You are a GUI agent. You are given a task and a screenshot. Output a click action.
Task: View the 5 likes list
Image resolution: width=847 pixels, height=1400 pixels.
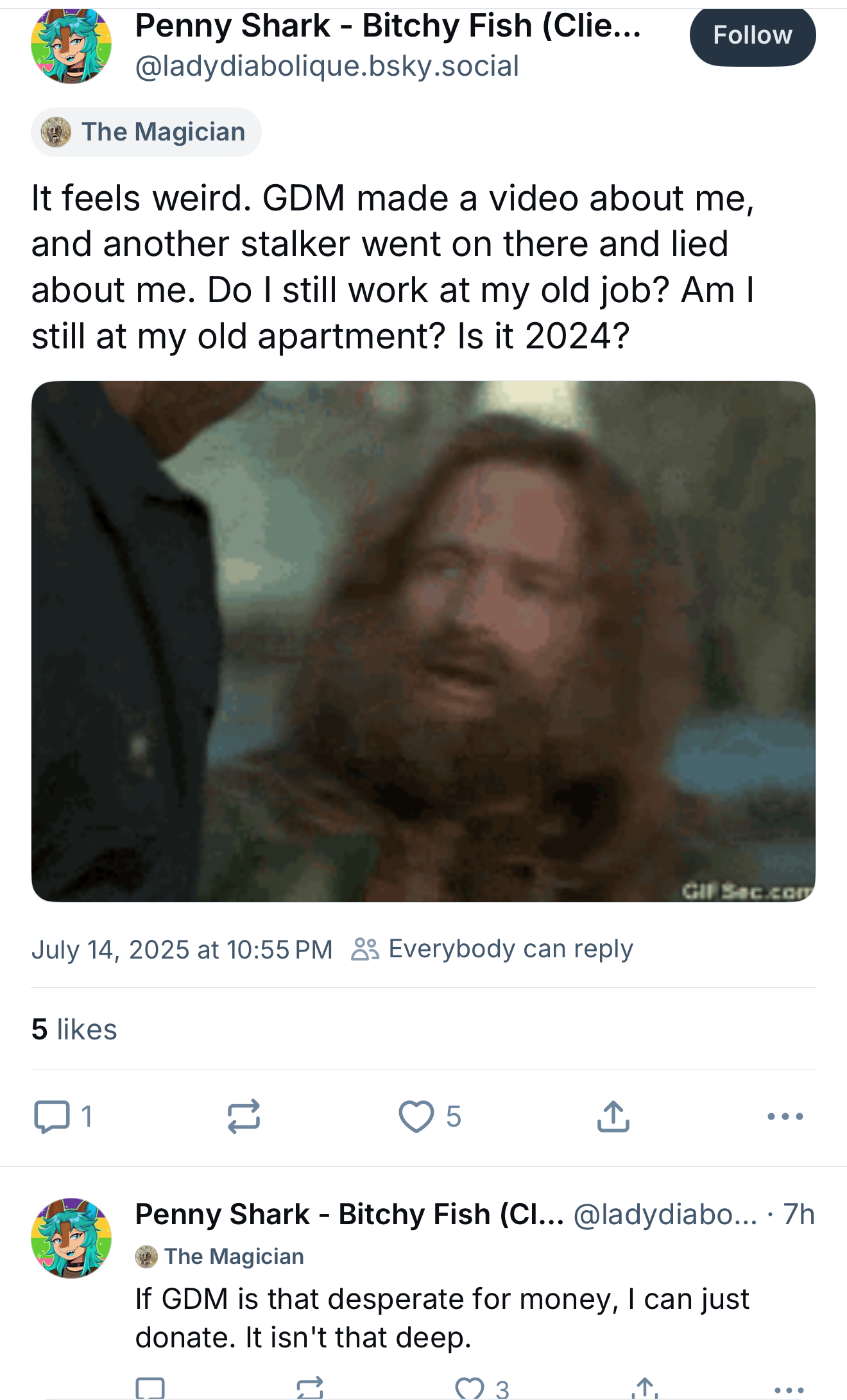[x=74, y=1029]
